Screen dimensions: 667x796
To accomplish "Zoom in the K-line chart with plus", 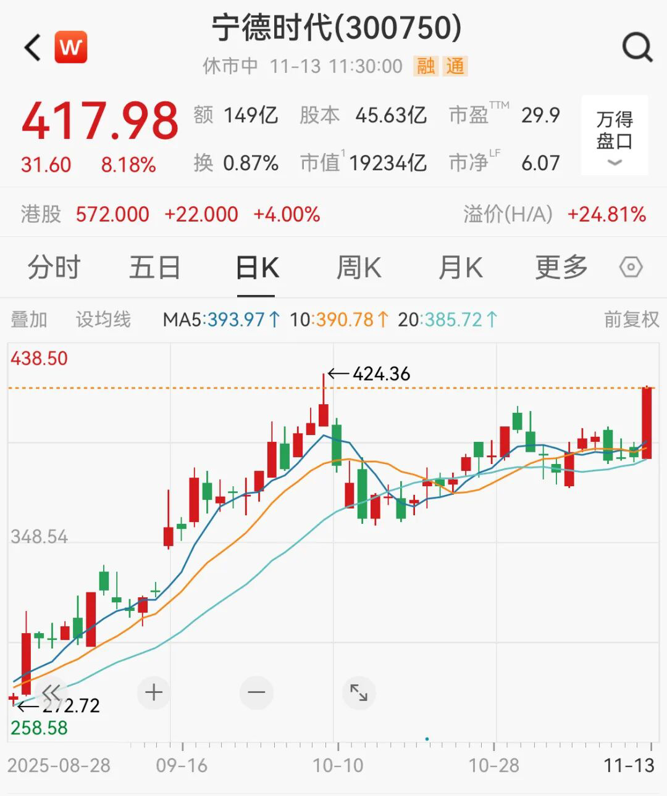I will pyautogui.click(x=153, y=691).
